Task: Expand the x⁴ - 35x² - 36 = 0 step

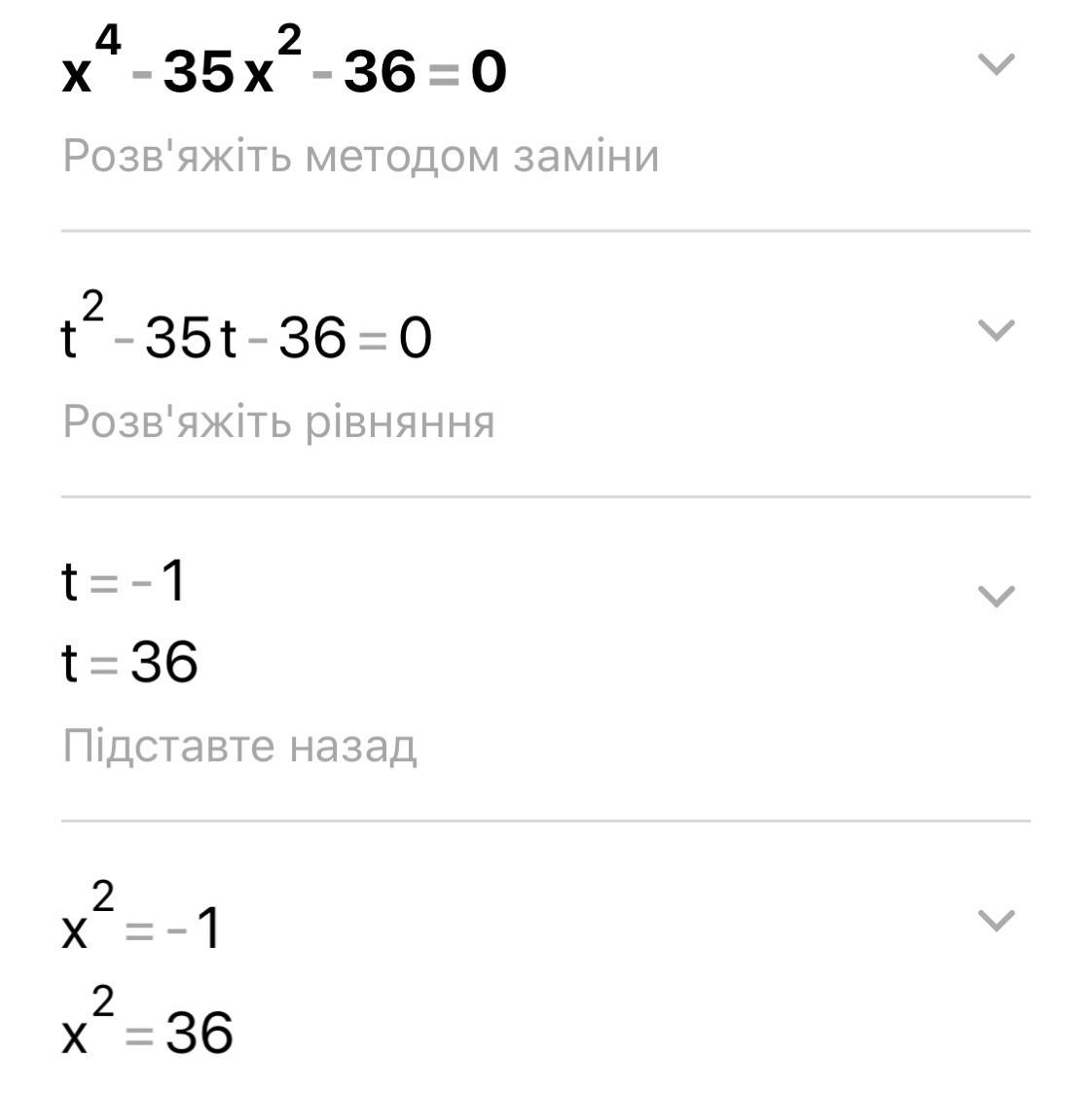Action: click(996, 65)
